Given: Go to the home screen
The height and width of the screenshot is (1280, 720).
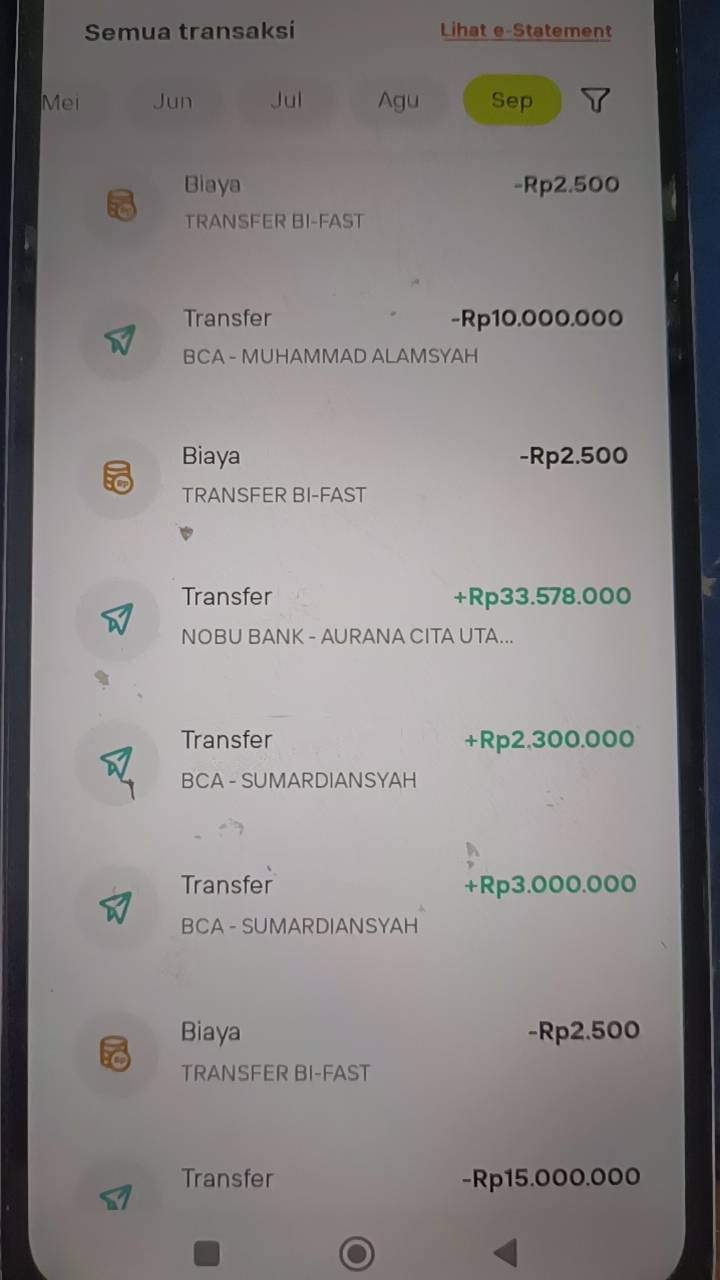Looking at the screenshot, I should point(357,1253).
